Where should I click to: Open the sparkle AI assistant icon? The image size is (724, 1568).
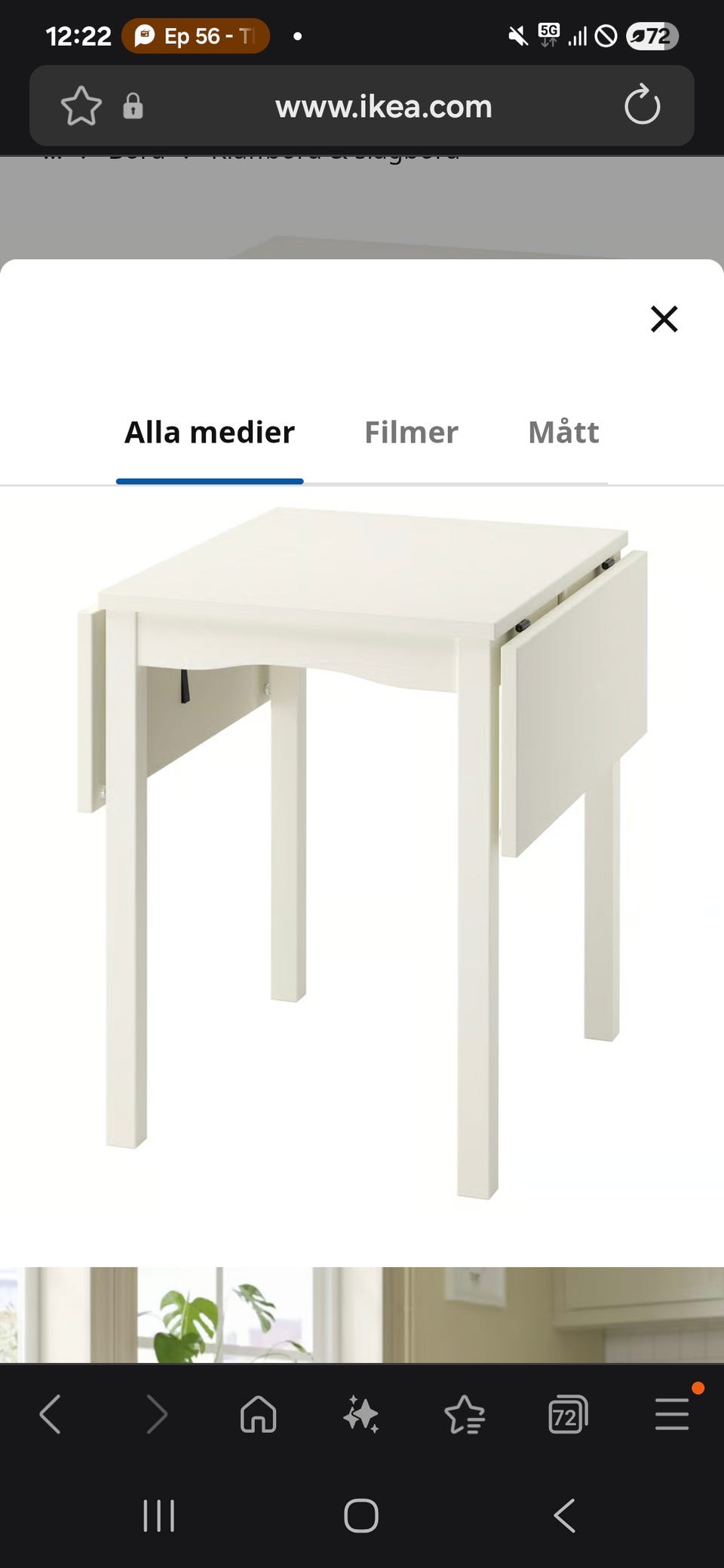pyautogui.click(x=361, y=1414)
